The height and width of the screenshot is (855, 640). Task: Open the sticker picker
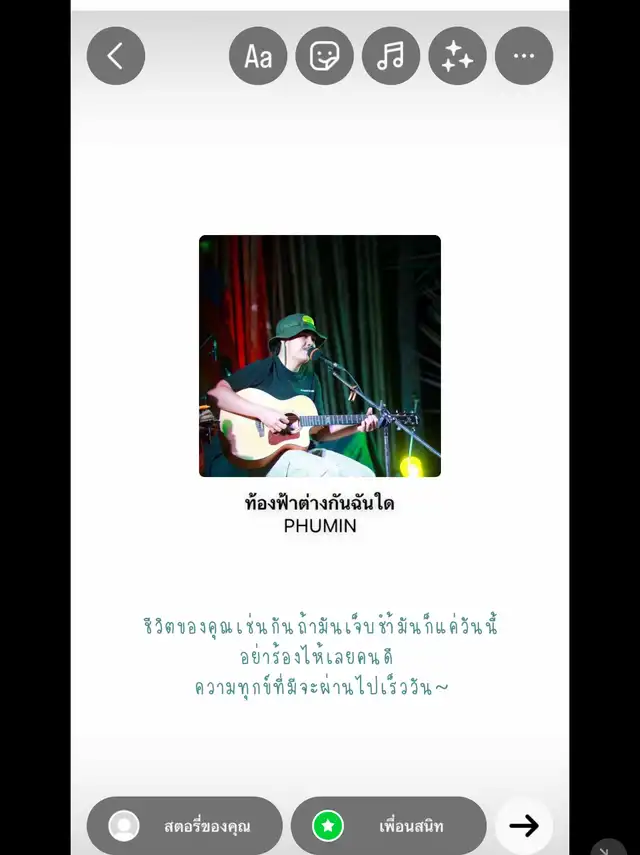point(324,56)
